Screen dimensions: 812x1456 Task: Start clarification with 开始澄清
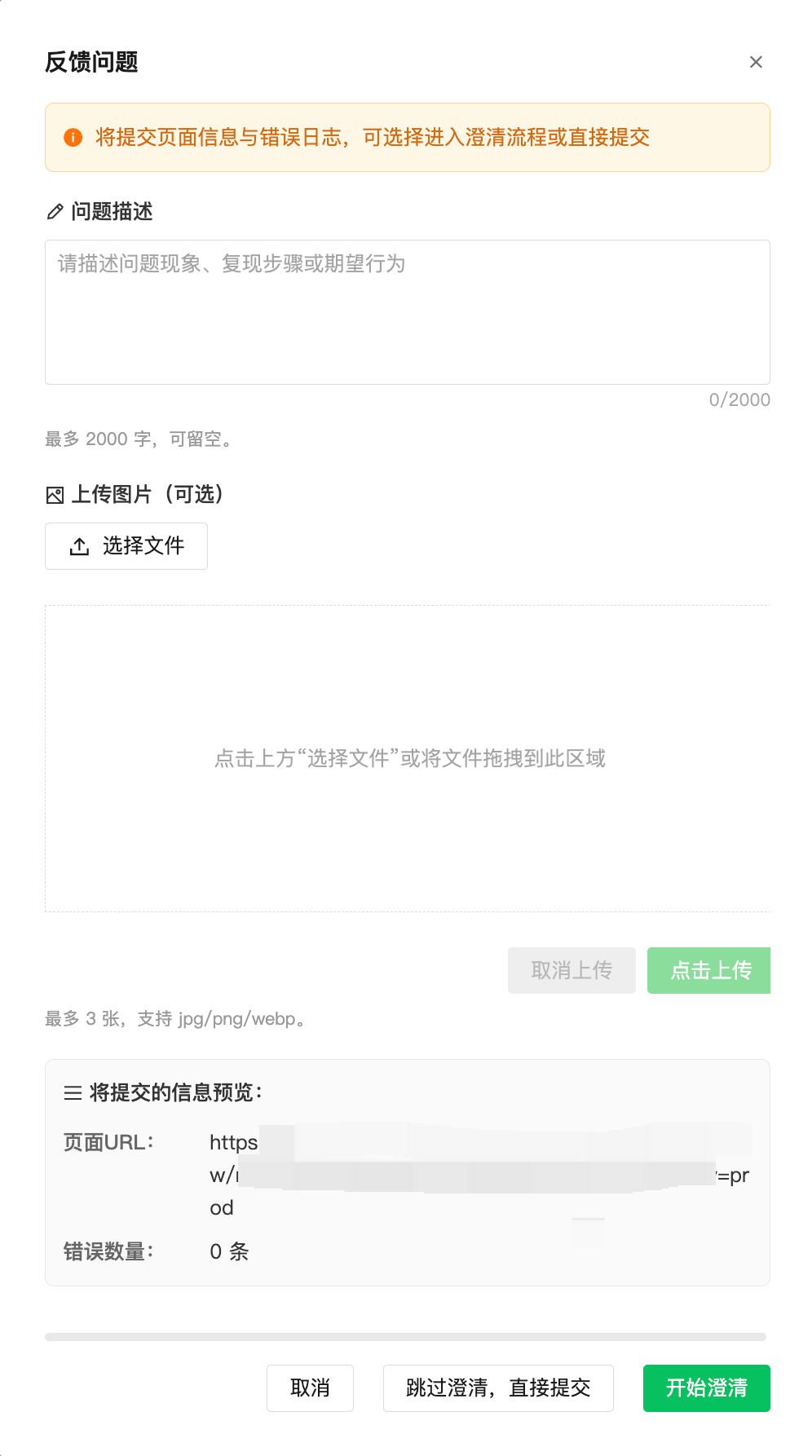[x=706, y=1388]
